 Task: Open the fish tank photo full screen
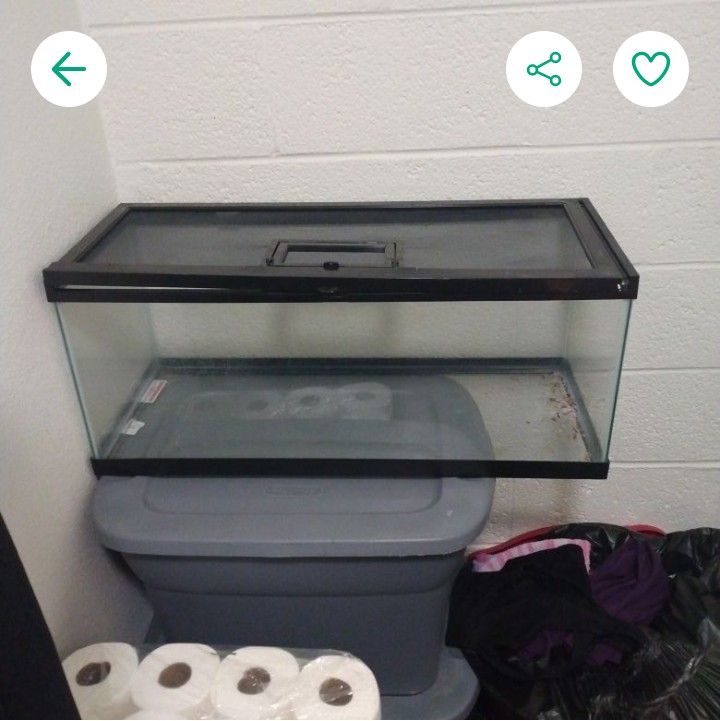tap(340, 340)
